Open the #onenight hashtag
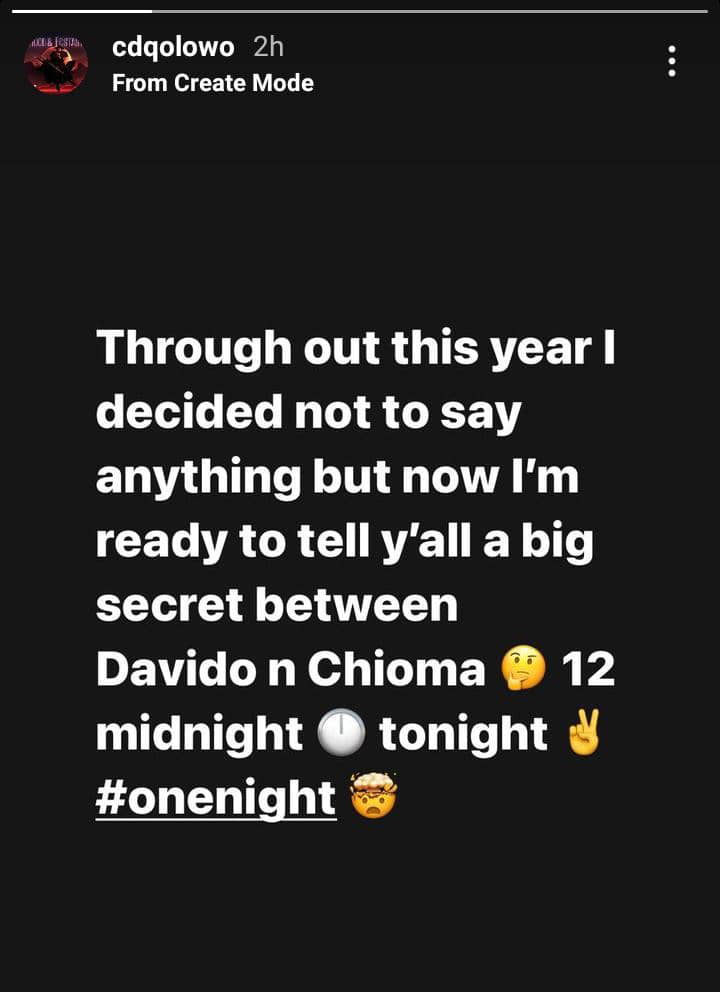The image size is (720, 992). tap(216, 797)
